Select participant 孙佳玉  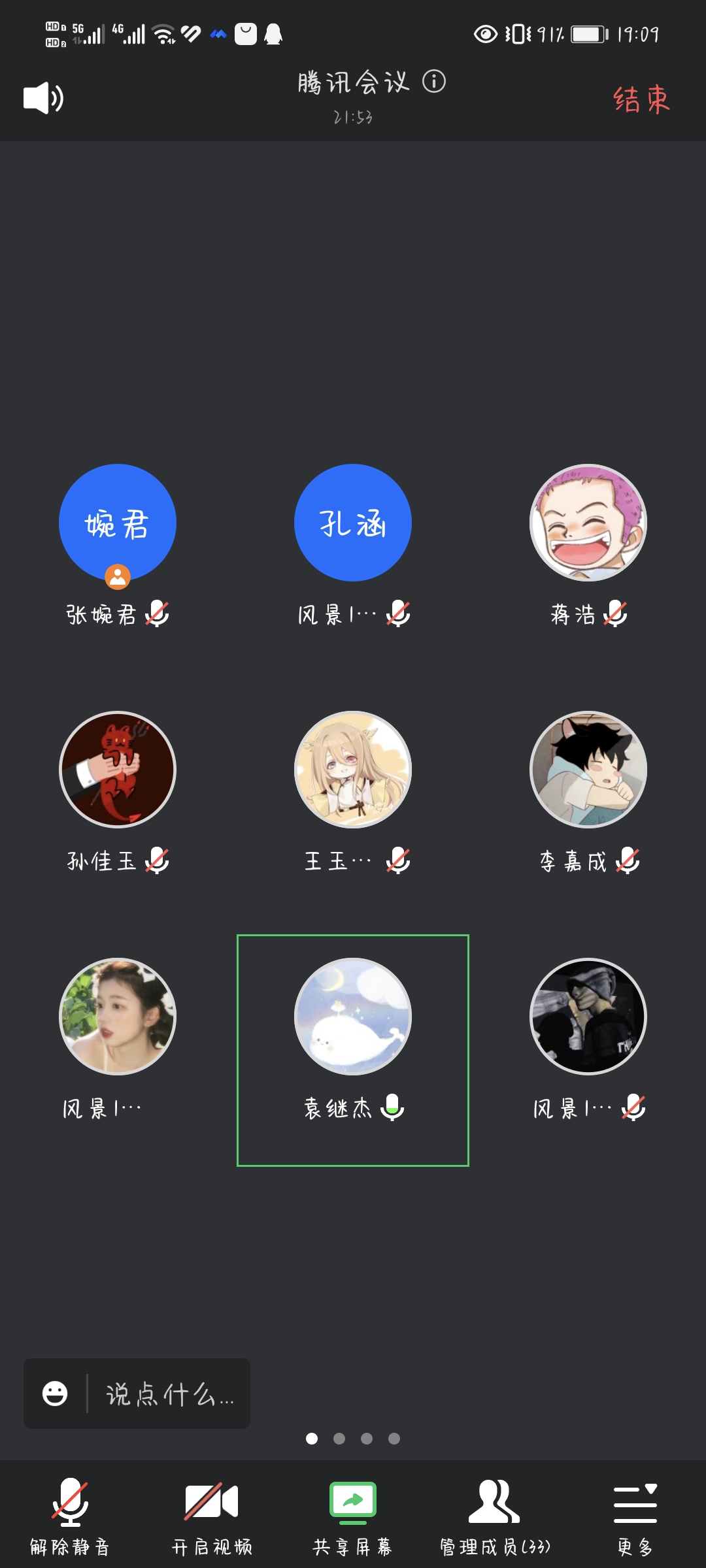click(118, 770)
